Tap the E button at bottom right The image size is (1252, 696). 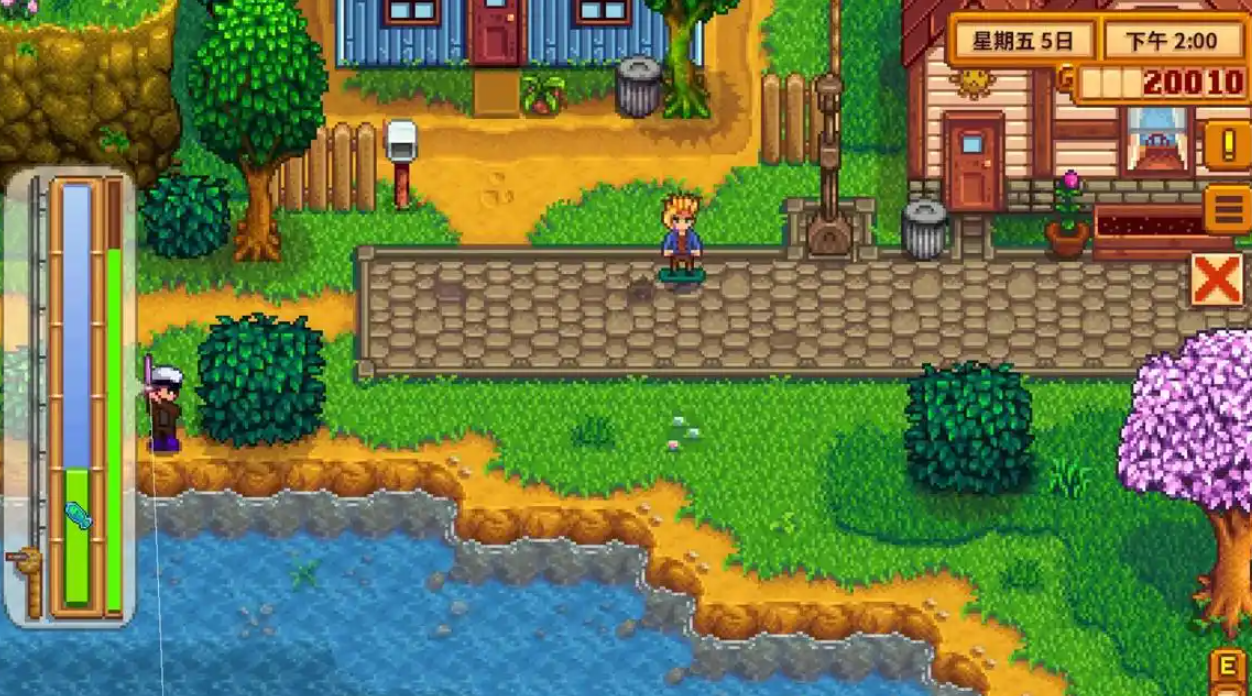tap(1229, 668)
